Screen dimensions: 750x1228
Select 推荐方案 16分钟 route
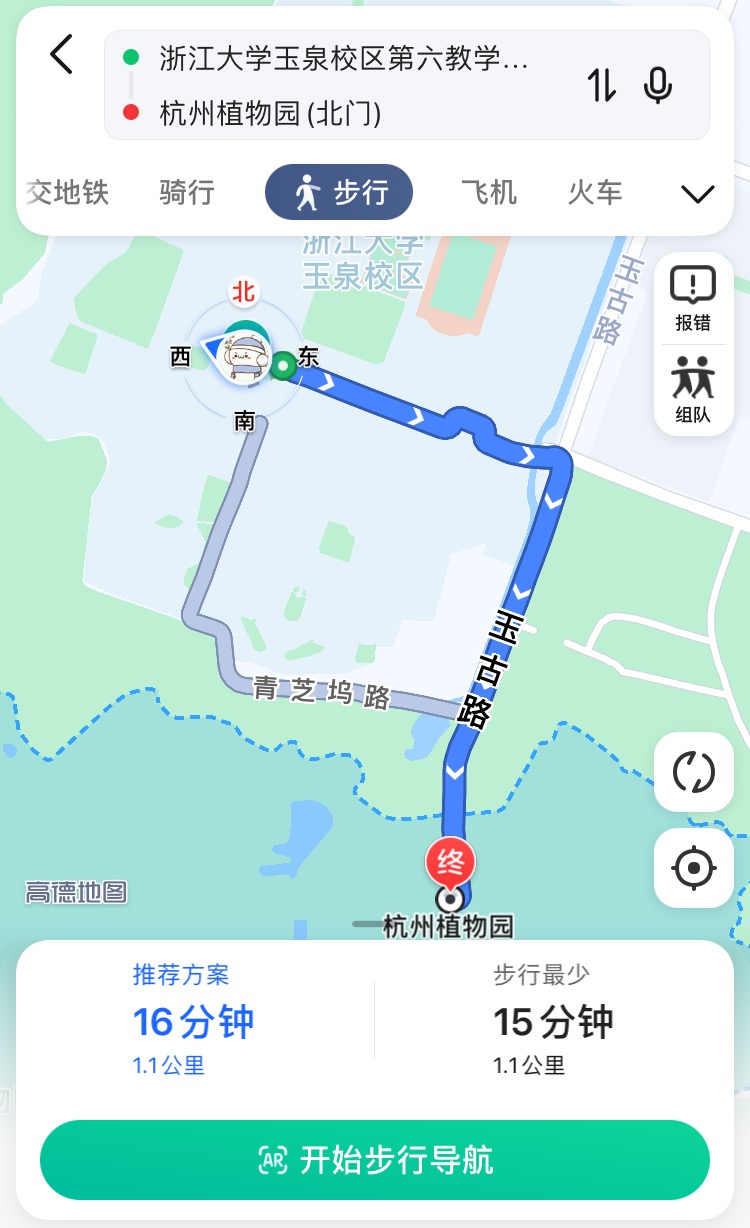point(194,1020)
